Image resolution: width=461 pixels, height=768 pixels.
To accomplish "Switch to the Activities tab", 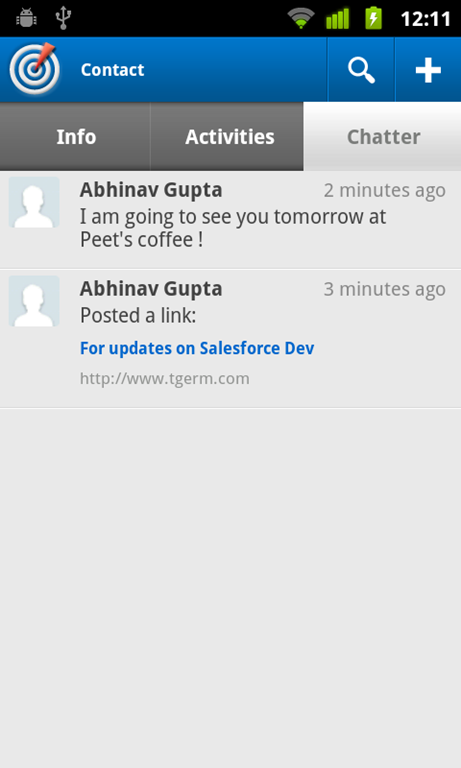I will [x=229, y=137].
